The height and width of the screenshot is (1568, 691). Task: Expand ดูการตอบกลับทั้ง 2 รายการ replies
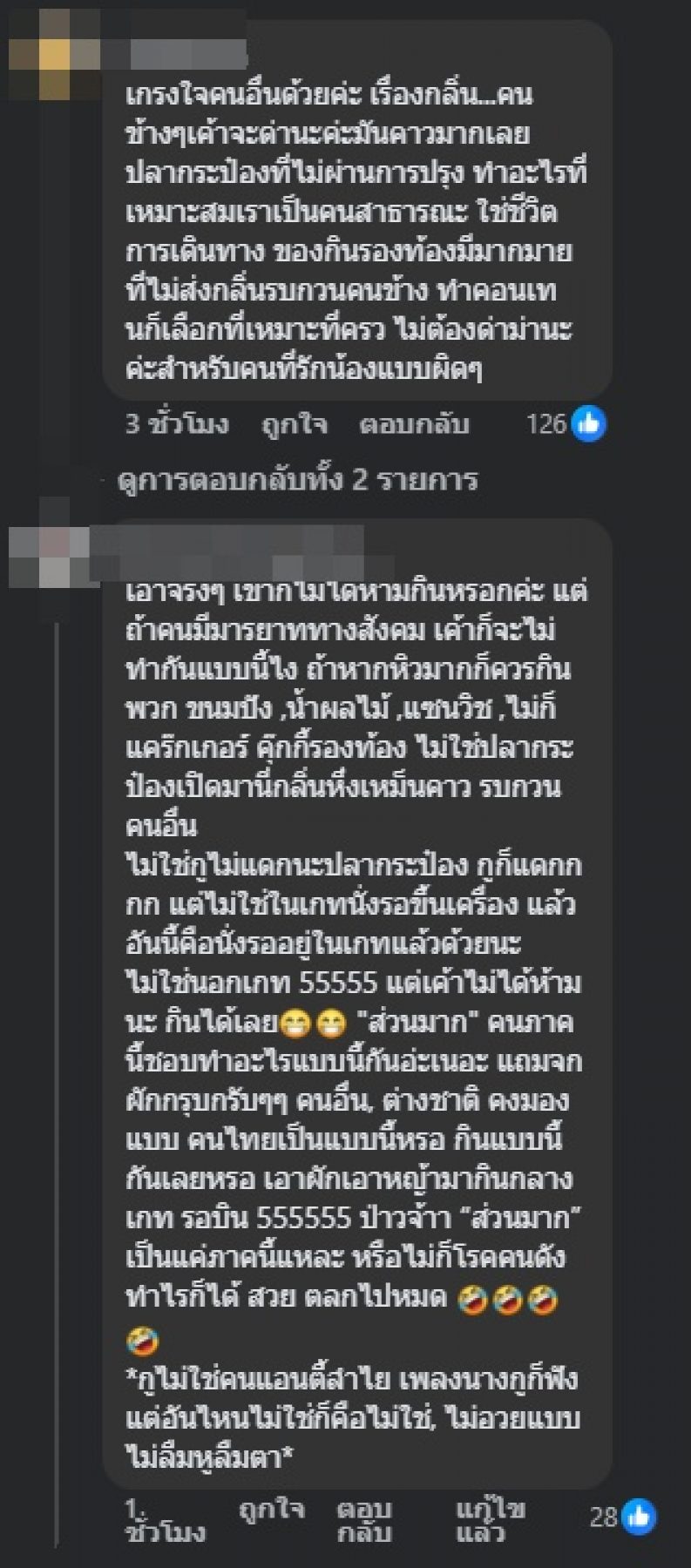click(297, 479)
